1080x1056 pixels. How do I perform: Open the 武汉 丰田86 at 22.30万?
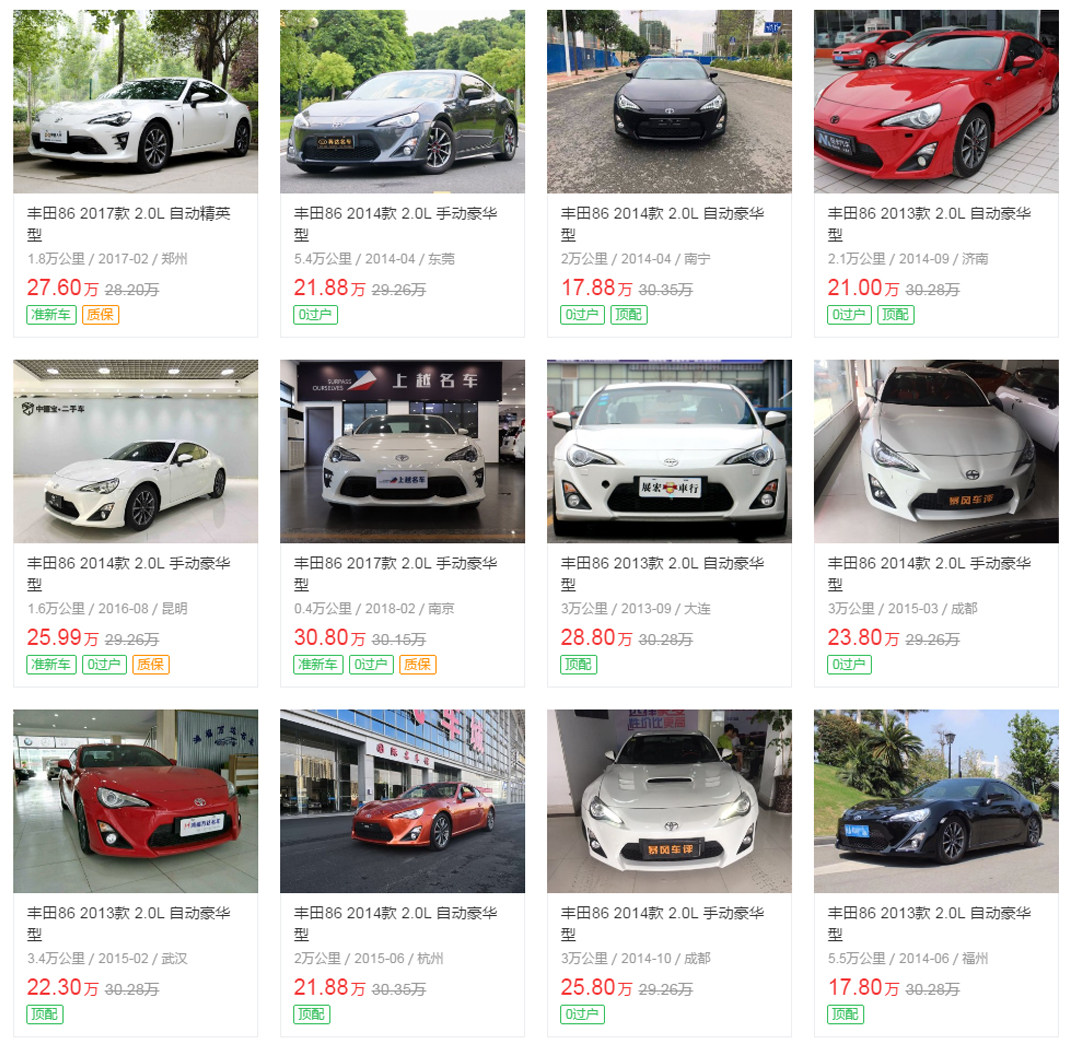[x=135, y=802]
